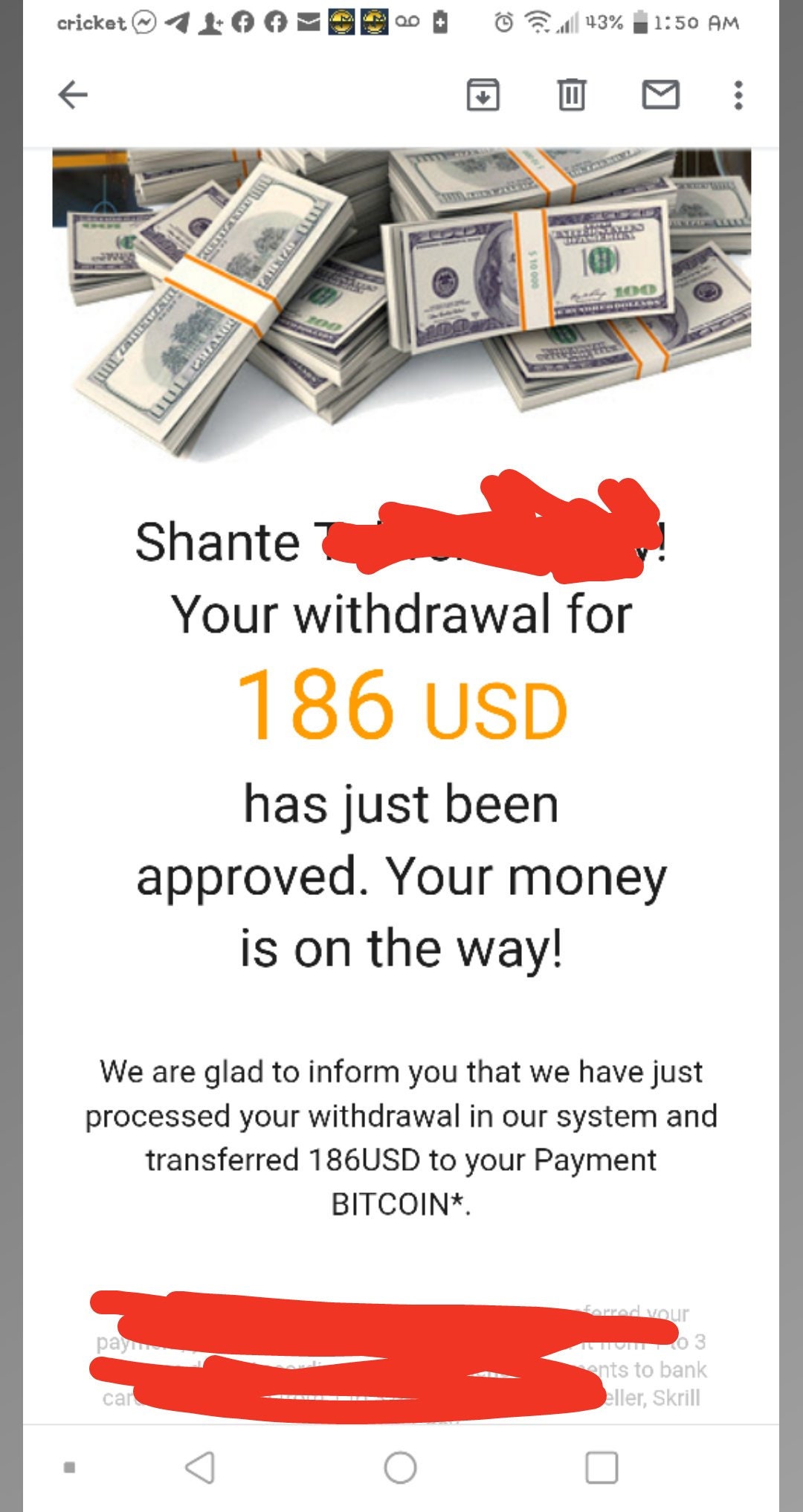
Task: Delete this email
Action: point(572,95)
